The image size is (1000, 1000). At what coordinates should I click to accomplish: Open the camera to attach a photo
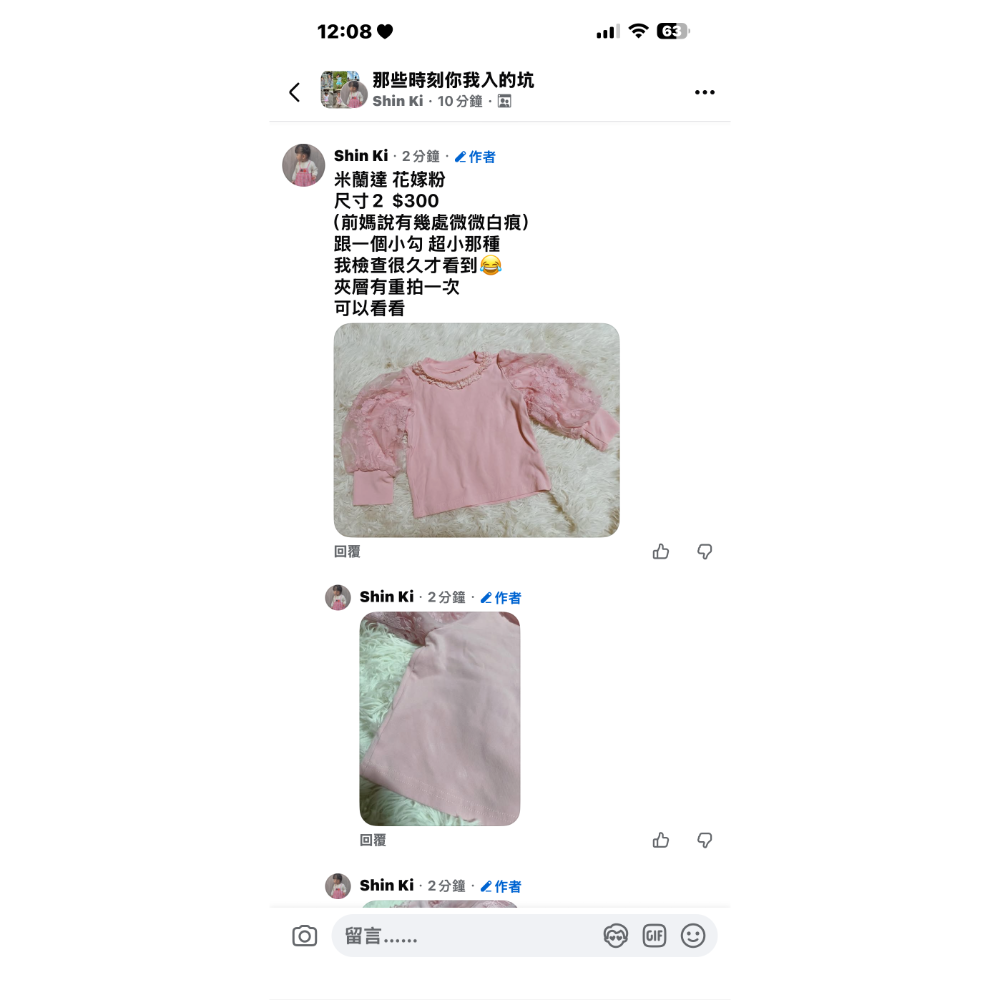coord(305,936)
